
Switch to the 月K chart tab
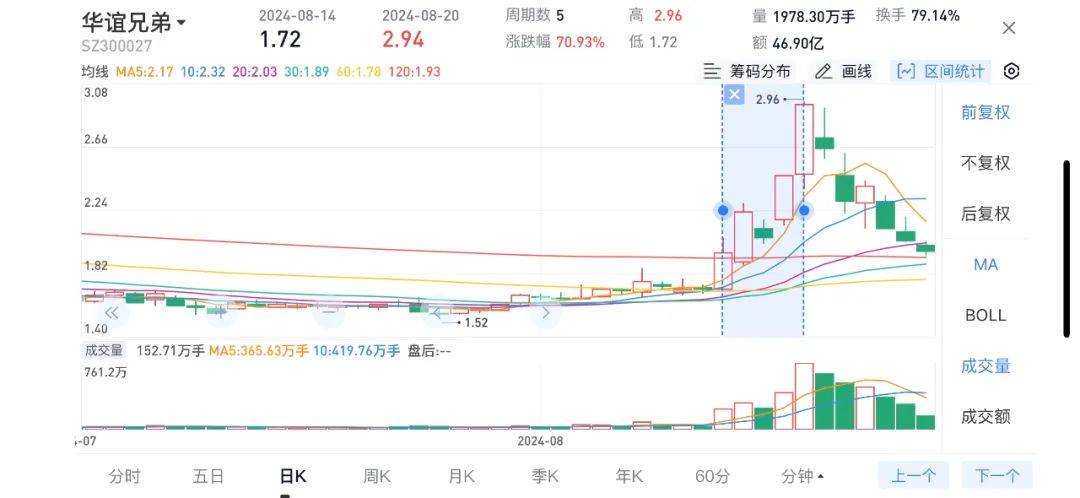point(461,475)
